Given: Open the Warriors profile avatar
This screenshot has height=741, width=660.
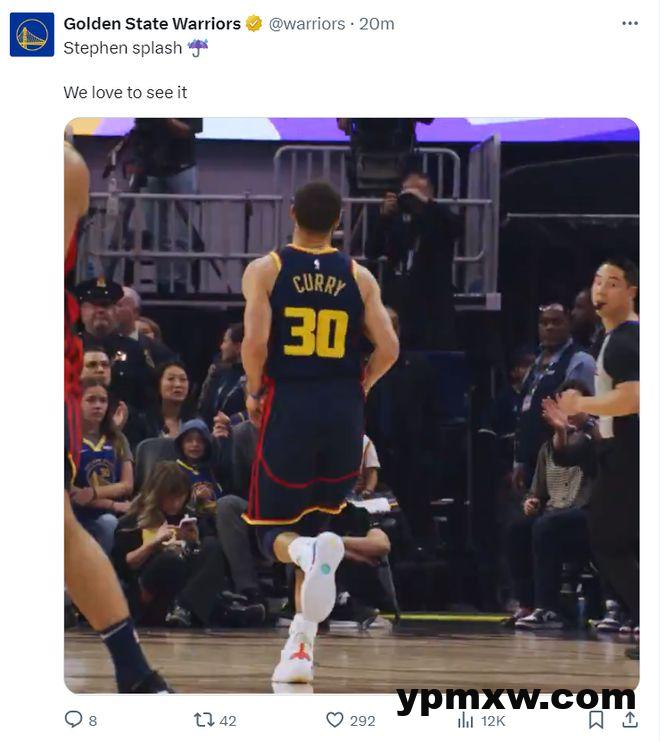Looking at the screenshot, I should click(32, 34).
